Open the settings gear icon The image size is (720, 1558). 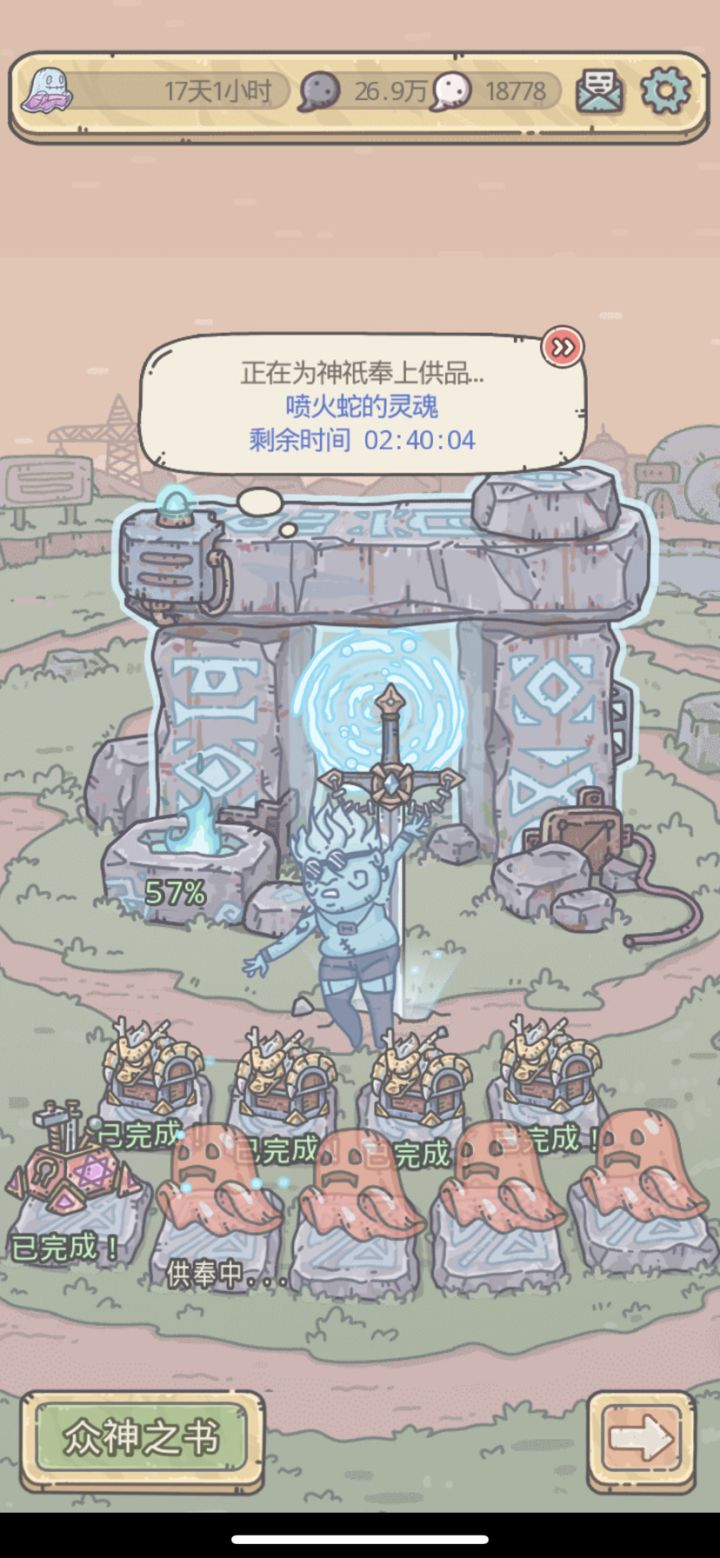665,91
